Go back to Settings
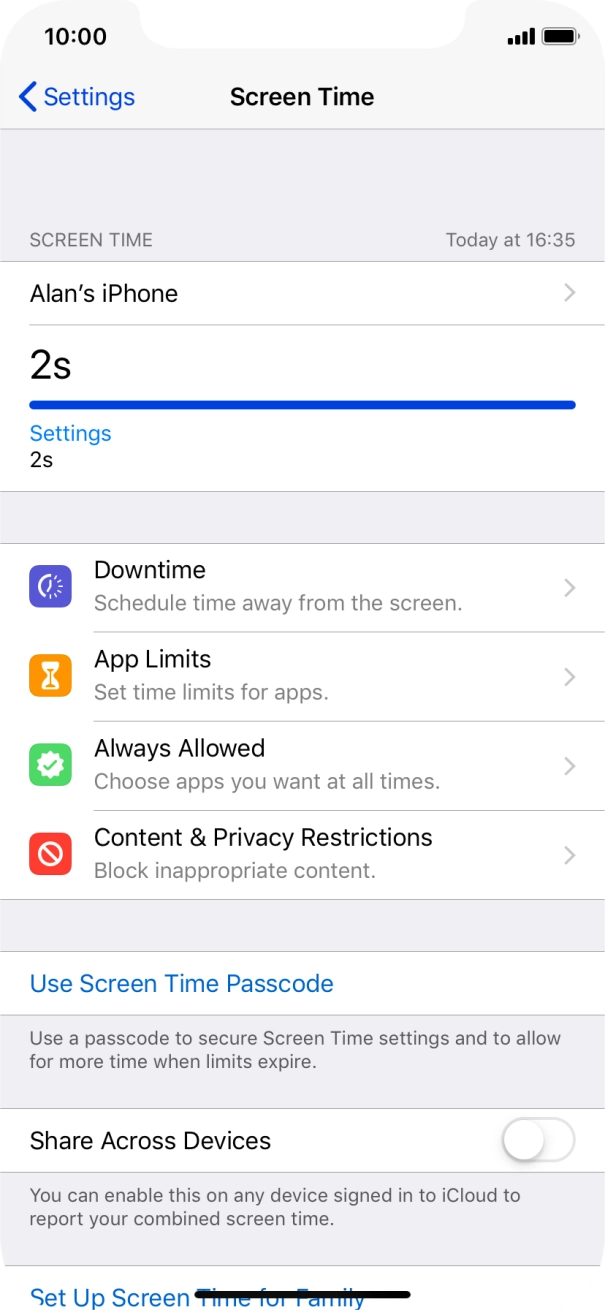605x1310 pixels. (77, 97)
